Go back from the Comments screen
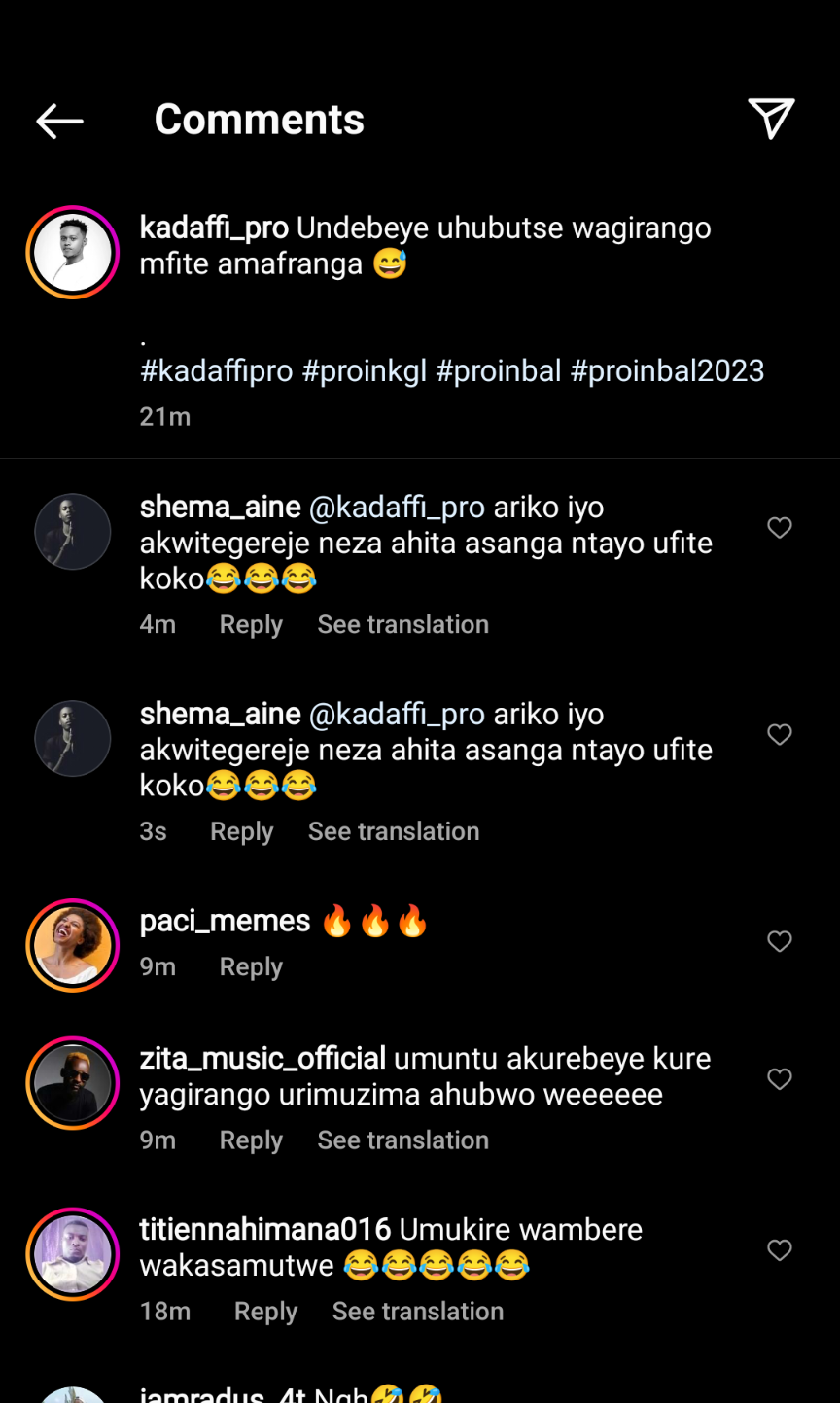Viewport: 840px width, 1403px height. 60,121
